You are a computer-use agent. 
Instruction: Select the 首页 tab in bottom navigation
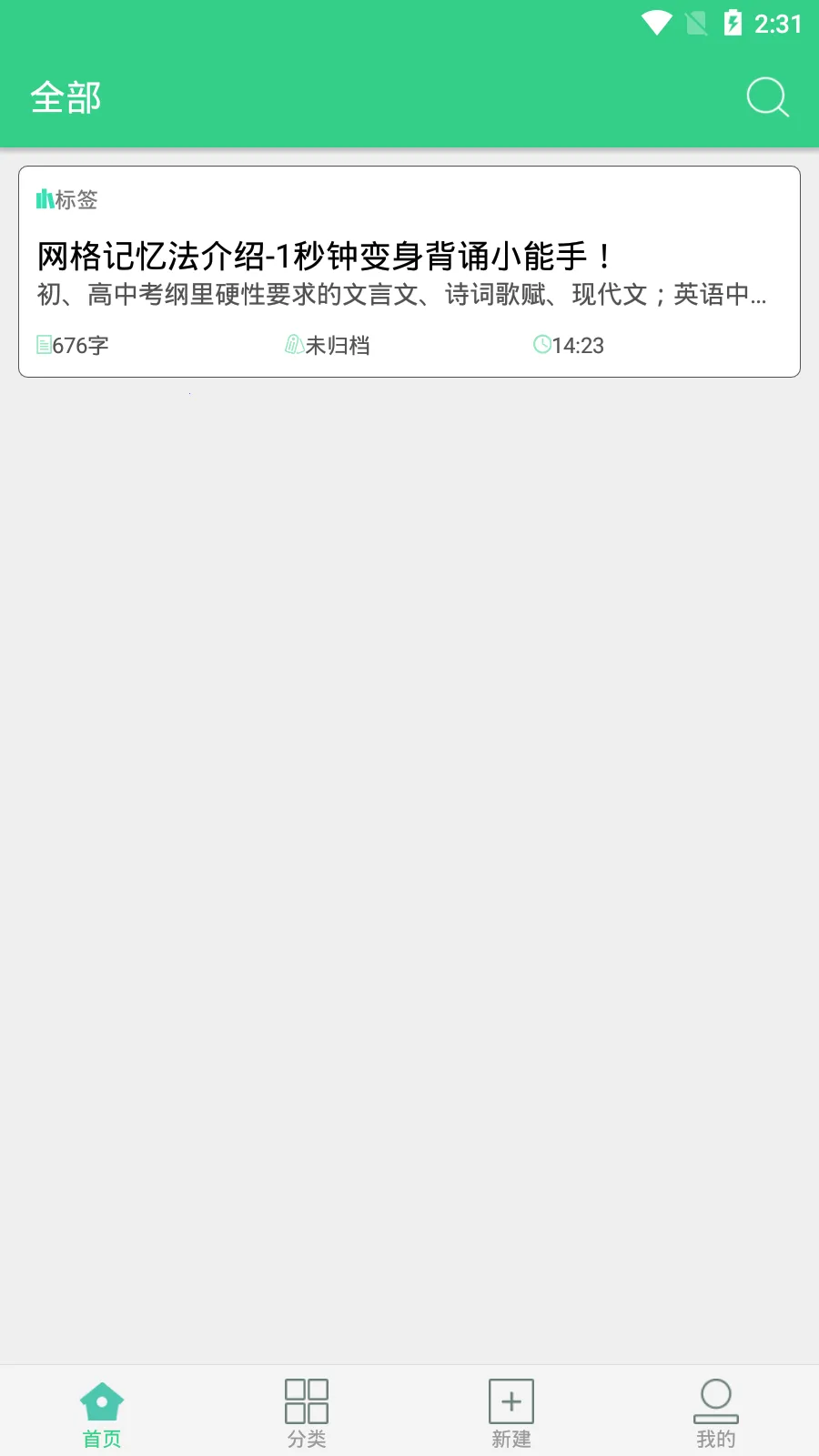(x=102, y=1410)
